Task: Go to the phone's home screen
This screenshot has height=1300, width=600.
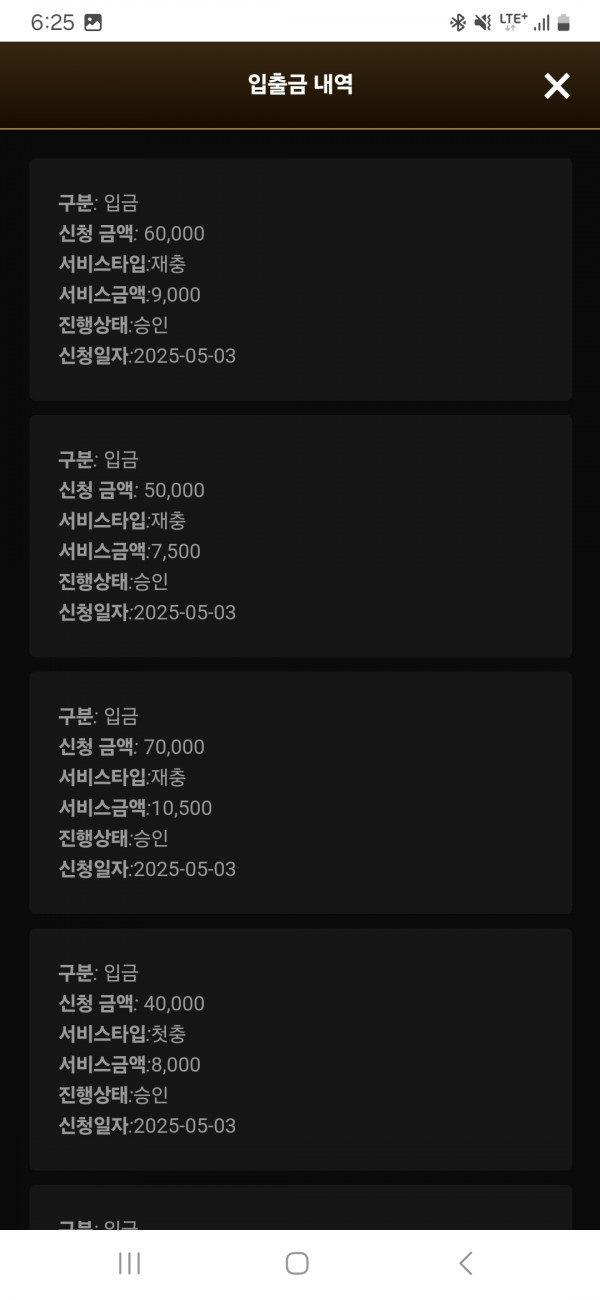Action: click(297, 1263)
